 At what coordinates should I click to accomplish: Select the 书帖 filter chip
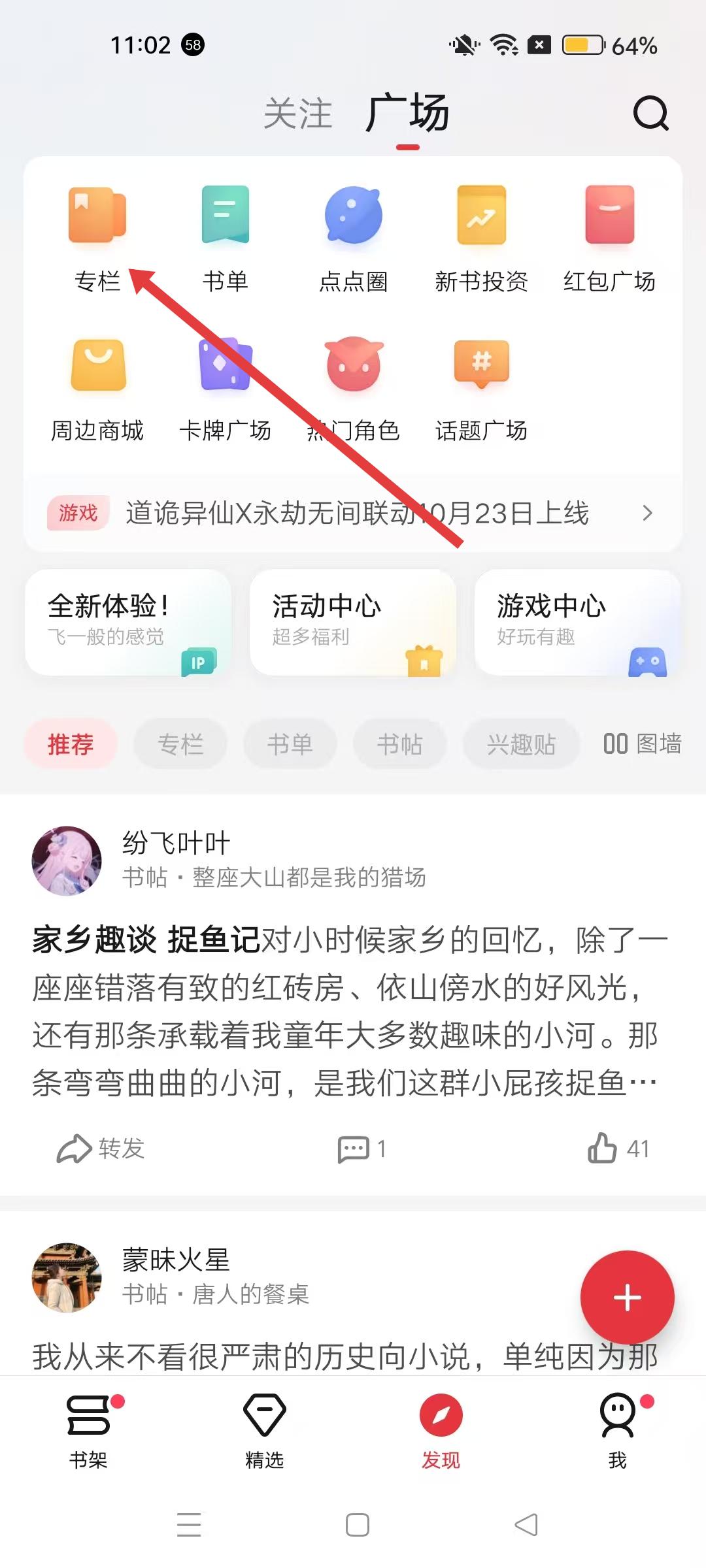(399, 744)
